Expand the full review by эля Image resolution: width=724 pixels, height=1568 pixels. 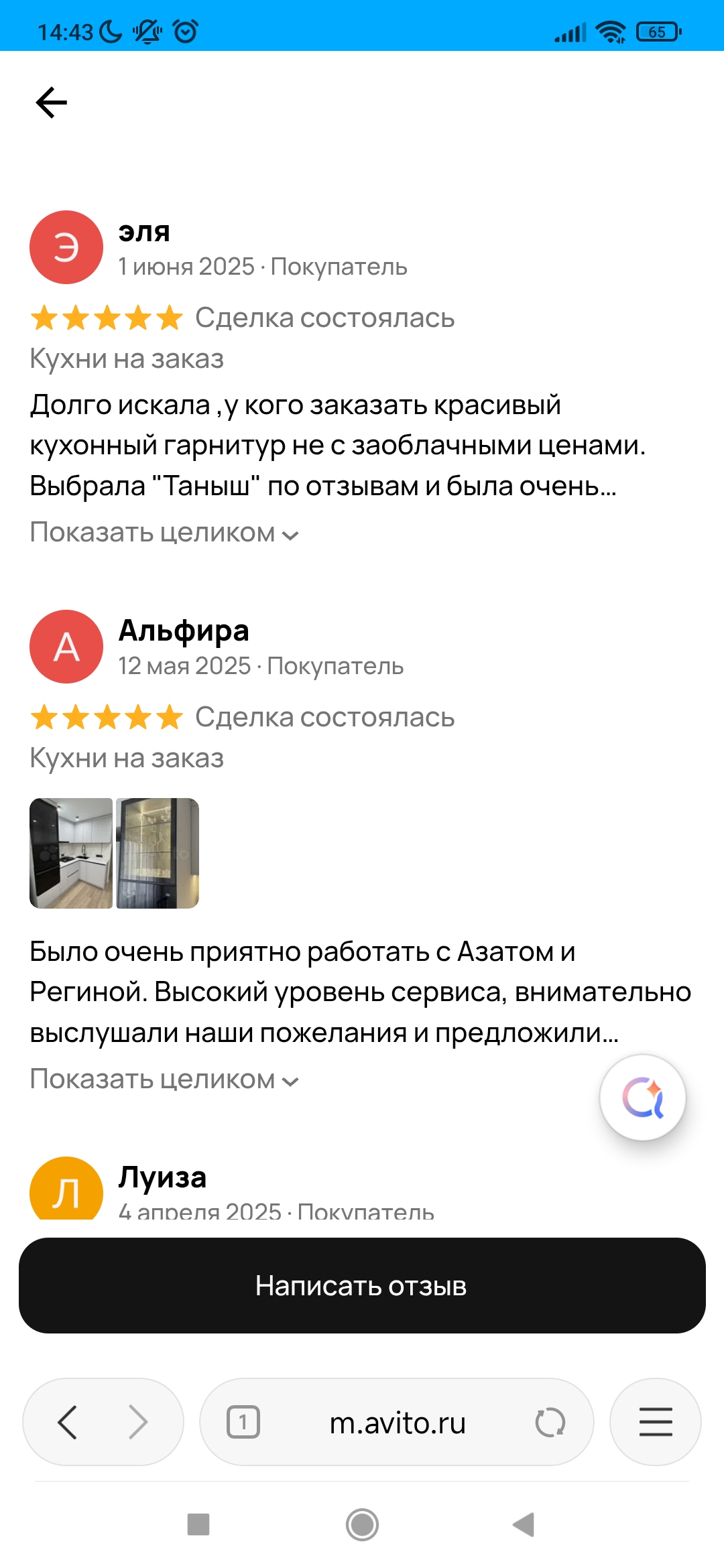pyautogui.click(x=164, y=533)
